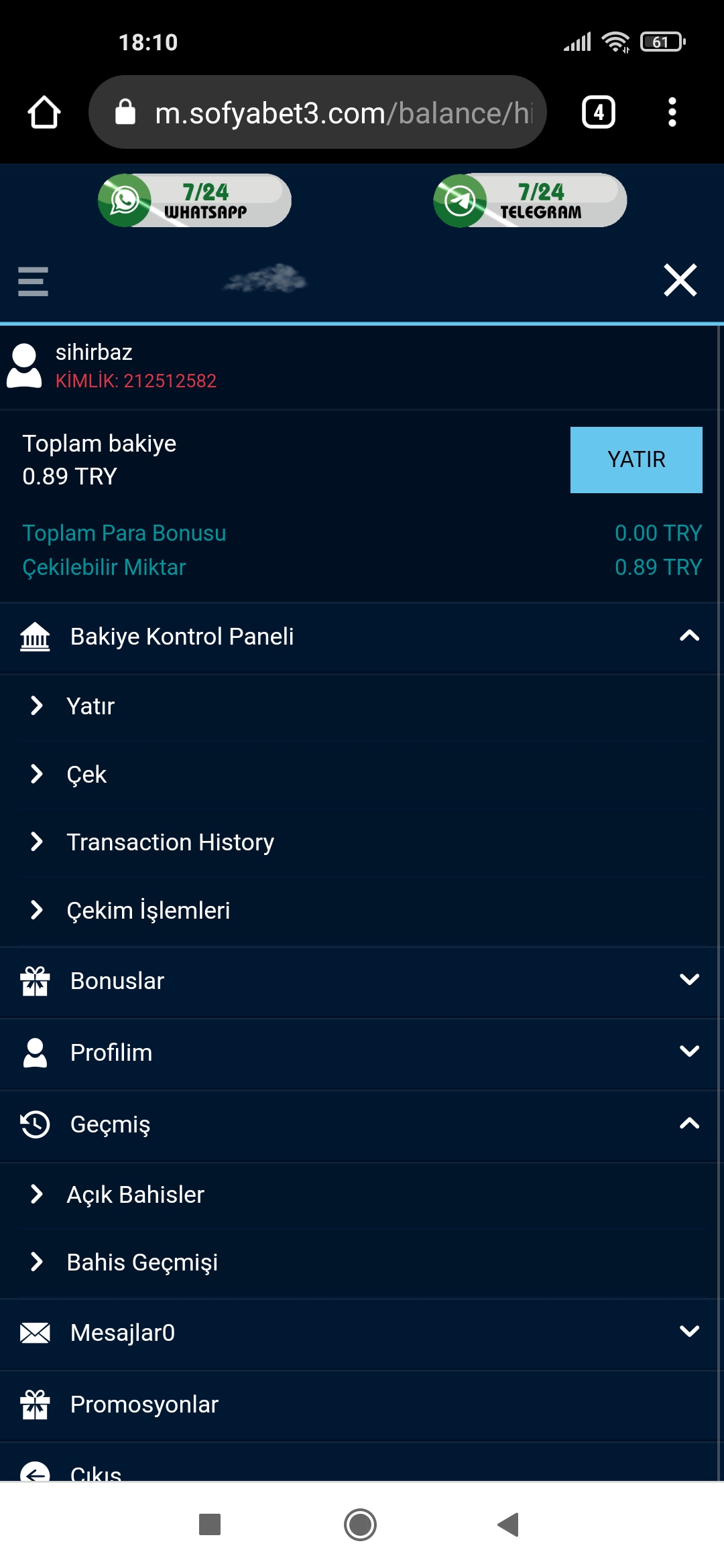This screenshot has width=724, height=1568.
Task: Open Çekim İşlemleri
Action: (362, 911)
